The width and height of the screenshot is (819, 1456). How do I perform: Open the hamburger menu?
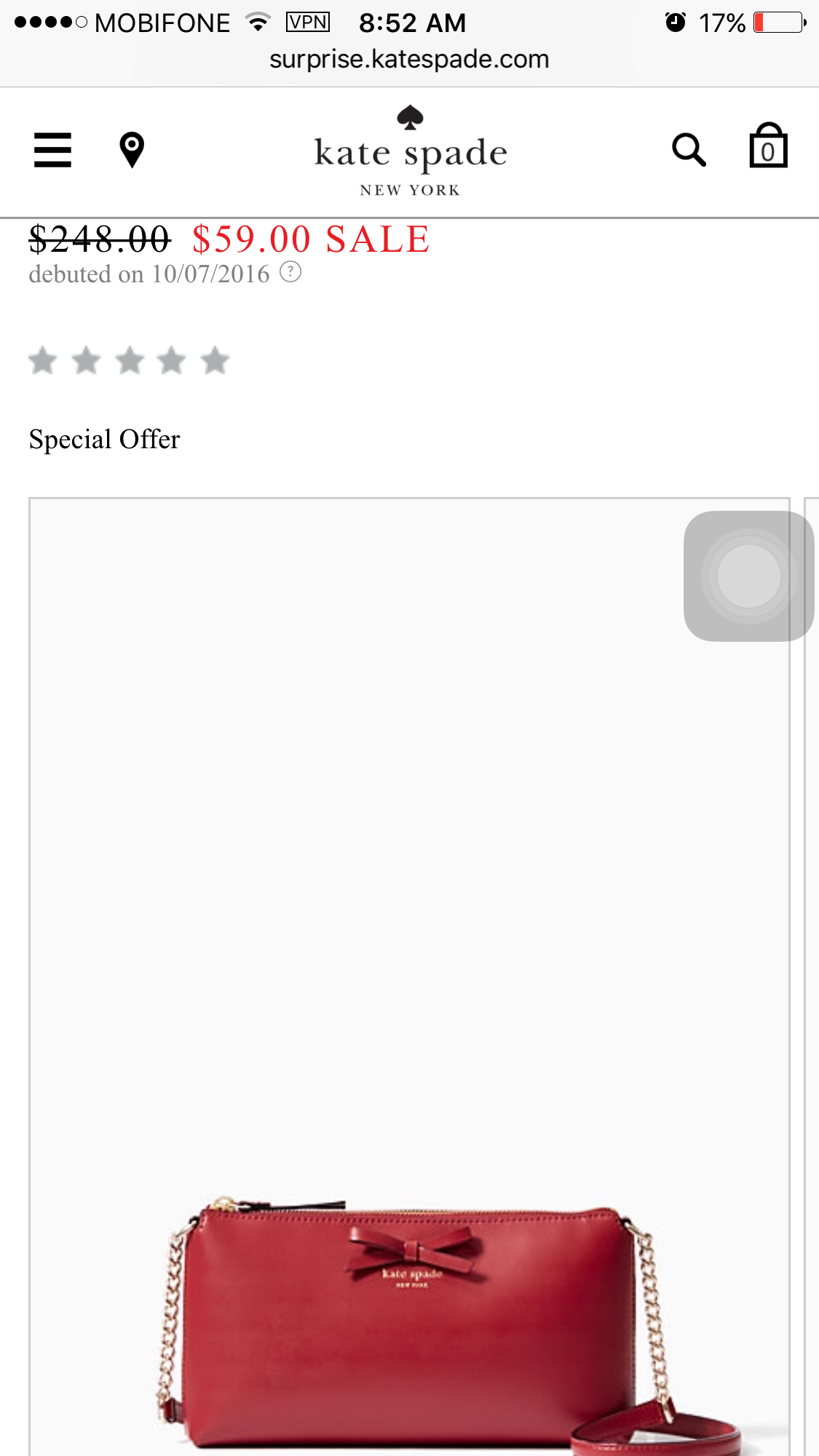(x=52, y=150)
